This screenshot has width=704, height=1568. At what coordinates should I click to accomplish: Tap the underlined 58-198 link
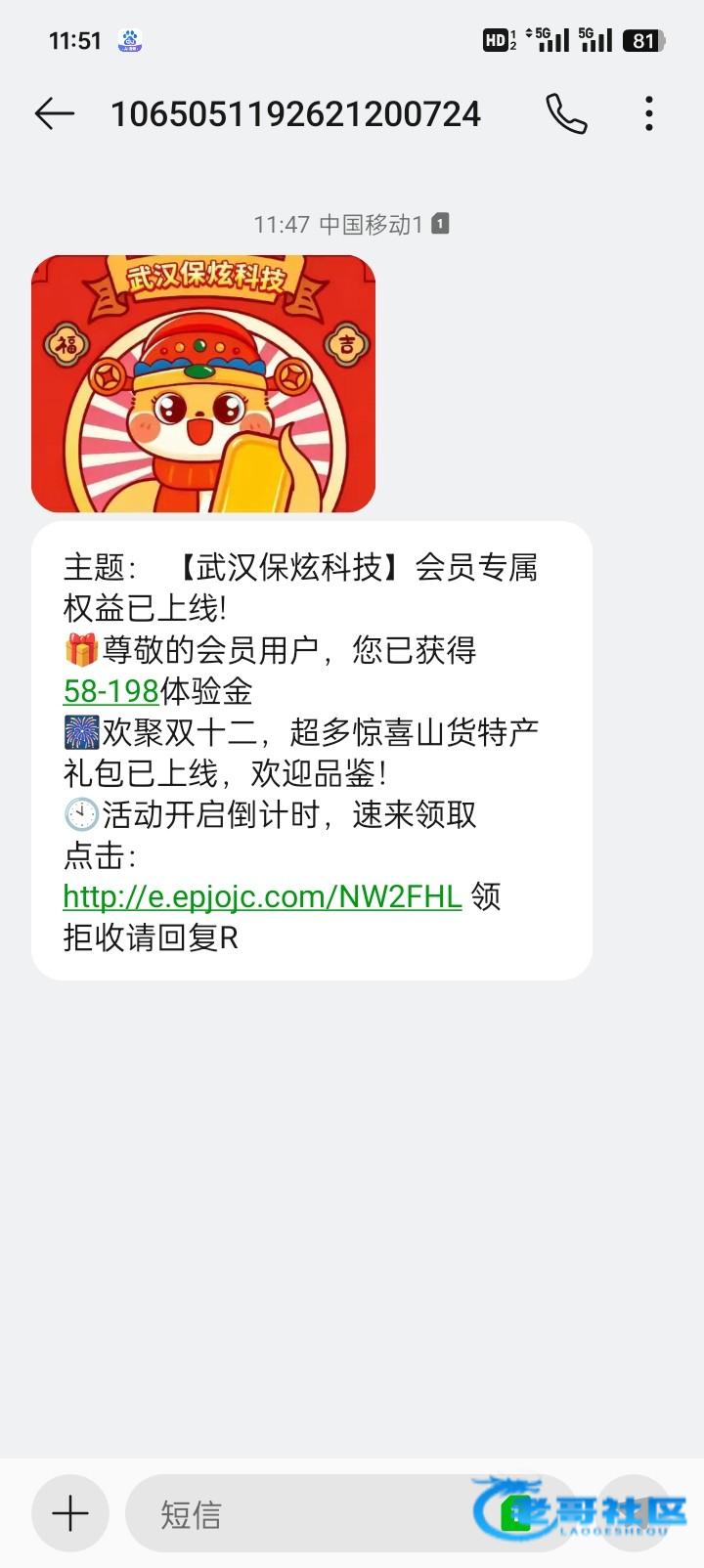110,691
